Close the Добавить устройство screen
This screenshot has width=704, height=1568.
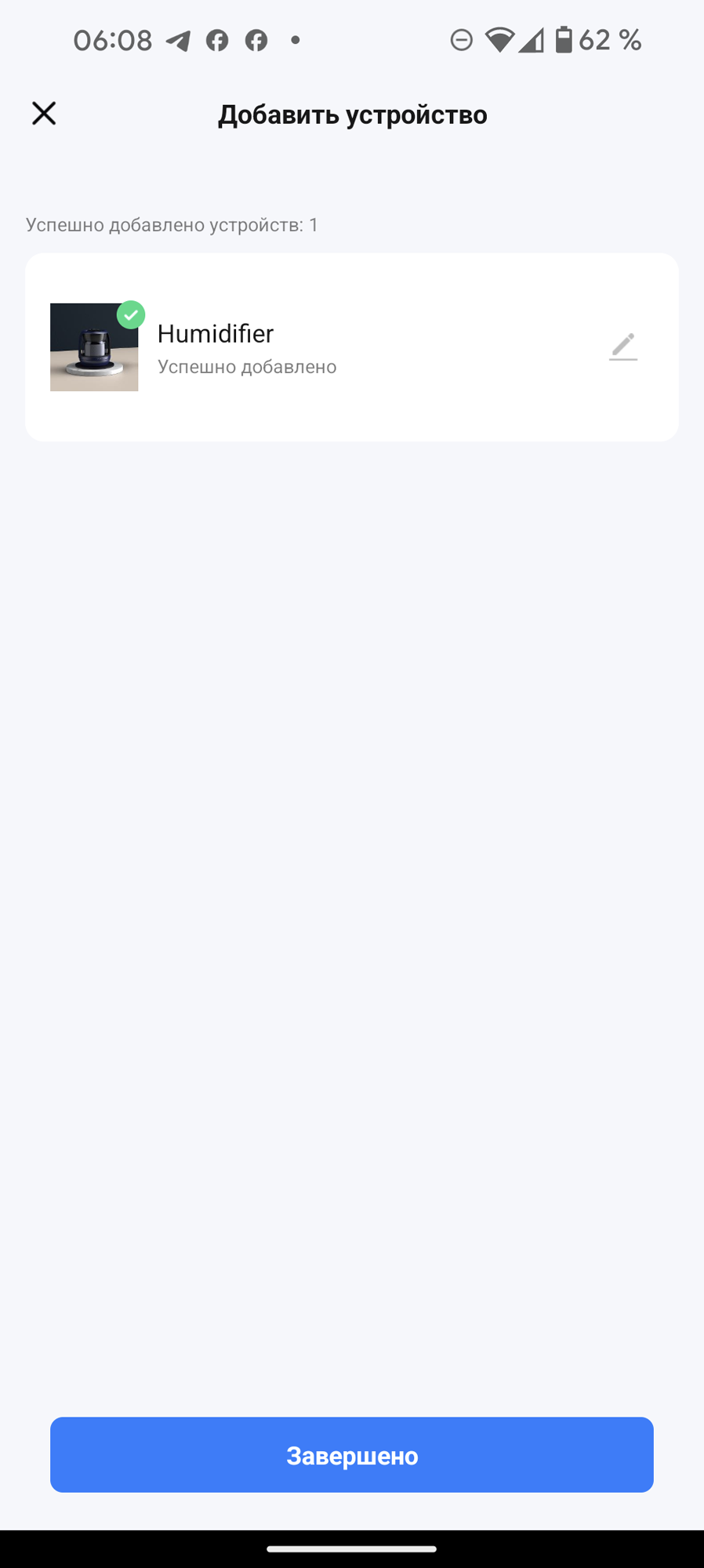pyautogui.click(x=44, y=114)
